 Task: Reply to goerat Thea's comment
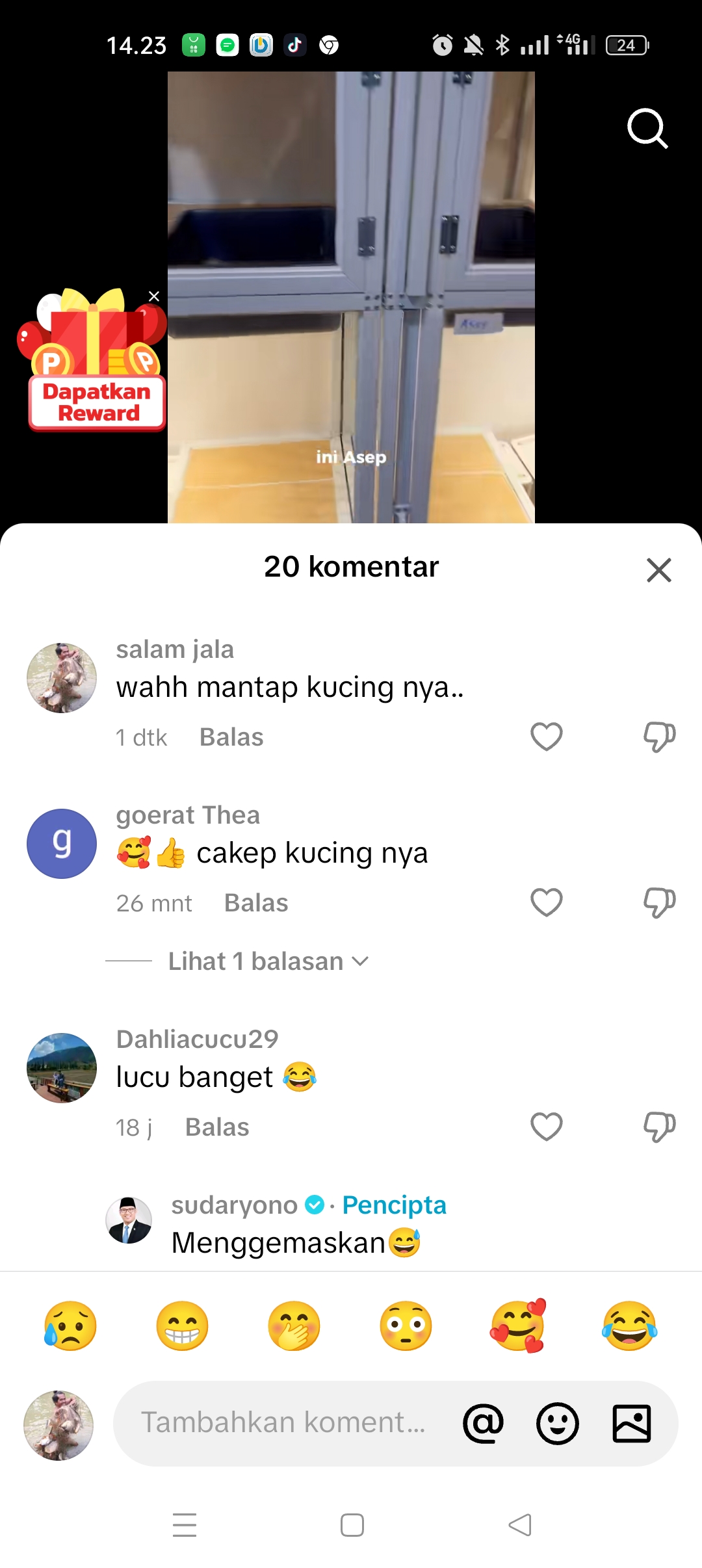click(x=256, y=903)
